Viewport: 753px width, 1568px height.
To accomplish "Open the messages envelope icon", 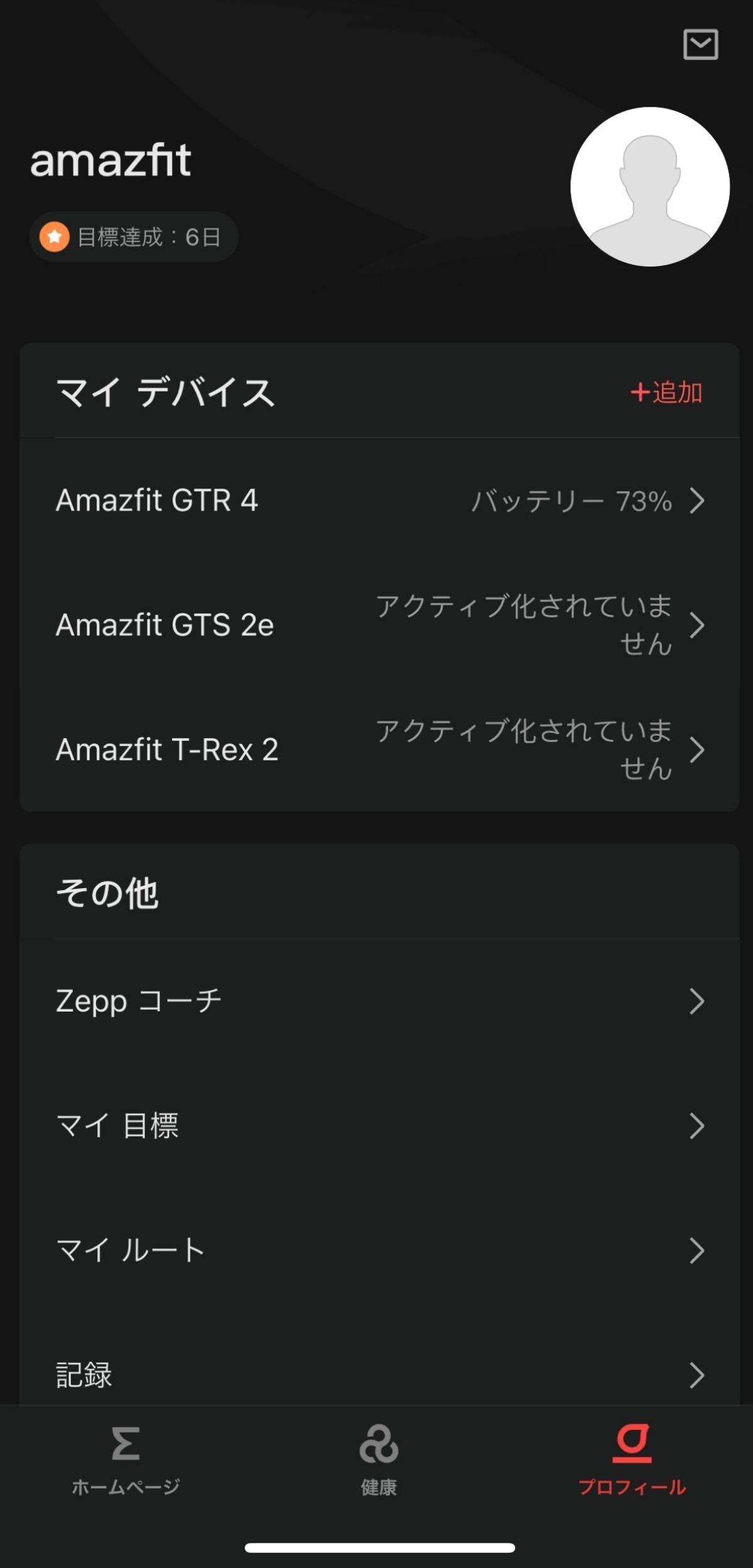I will click(x=700, y=45).
